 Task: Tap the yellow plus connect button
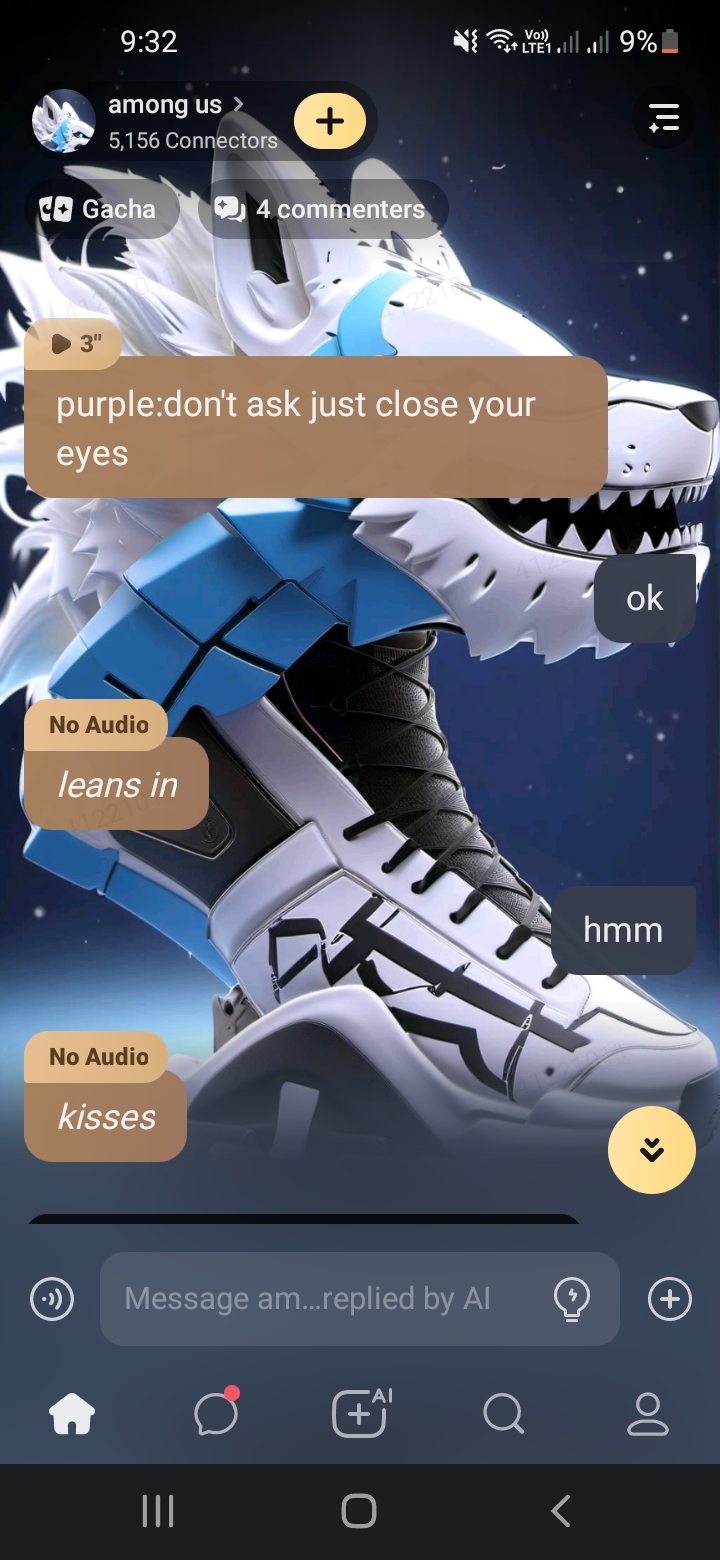coord(329,121)
